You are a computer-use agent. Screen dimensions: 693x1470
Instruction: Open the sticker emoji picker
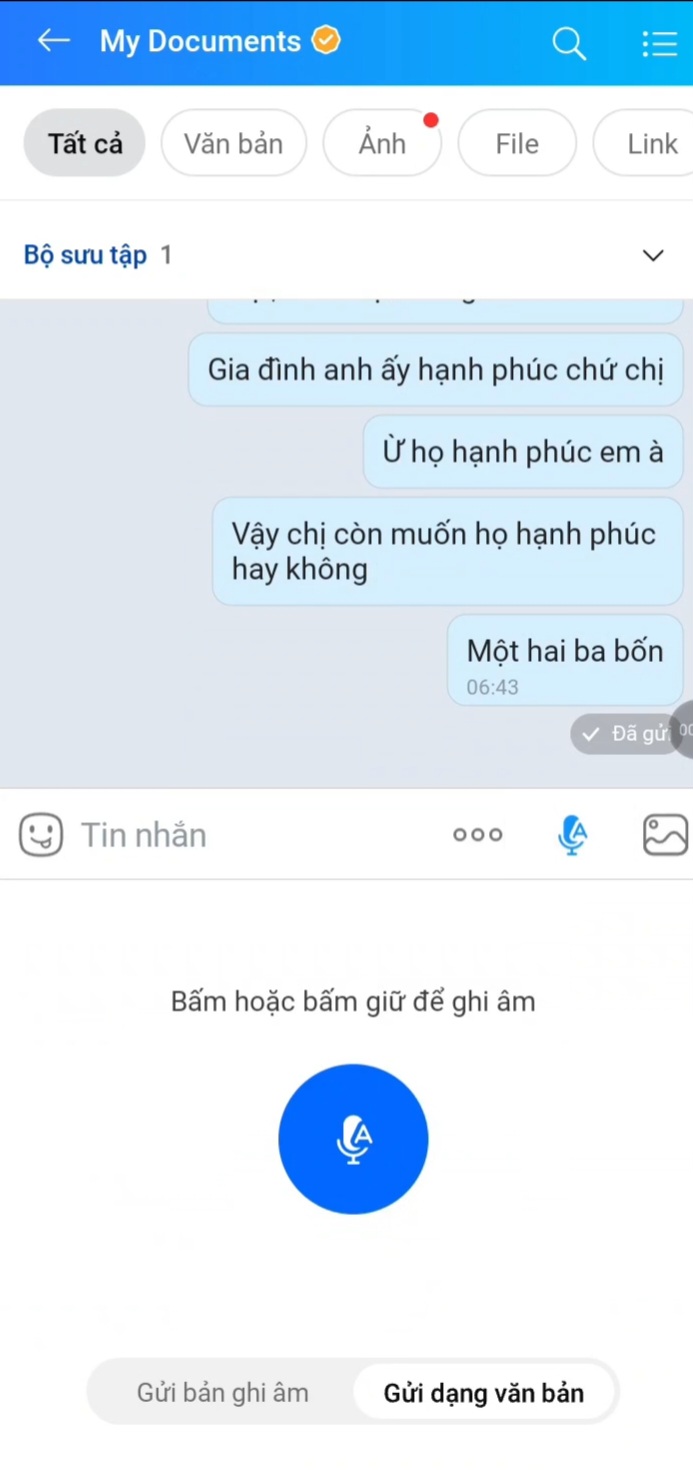pyautogui.click(x=41, y=834)
